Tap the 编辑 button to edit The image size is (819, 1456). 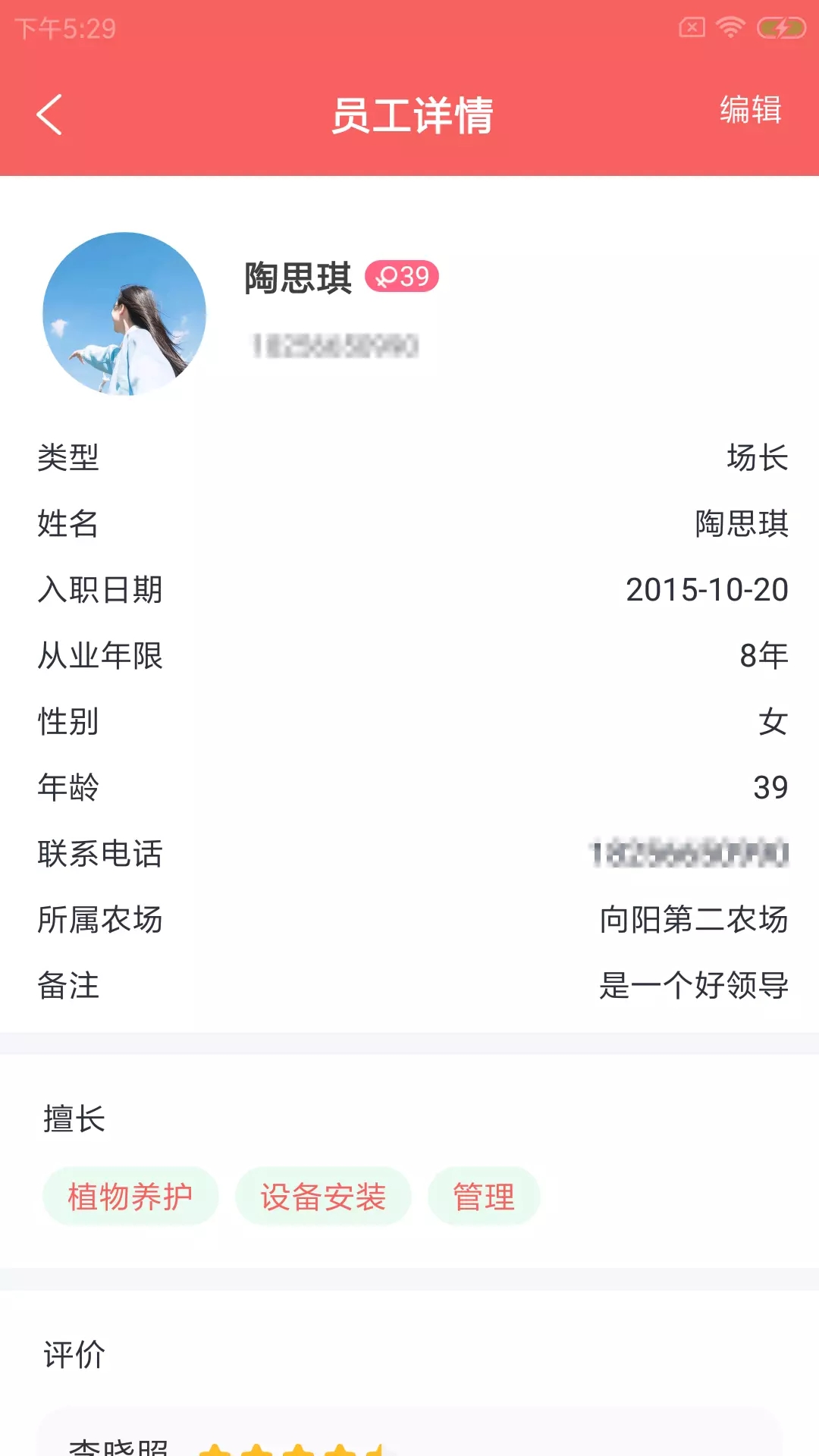coord(752,114)
